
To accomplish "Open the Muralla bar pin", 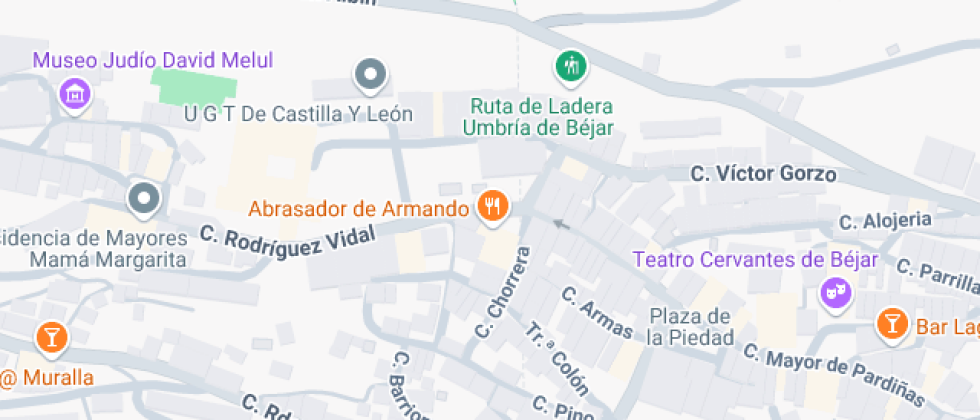I will pos(51,336).
